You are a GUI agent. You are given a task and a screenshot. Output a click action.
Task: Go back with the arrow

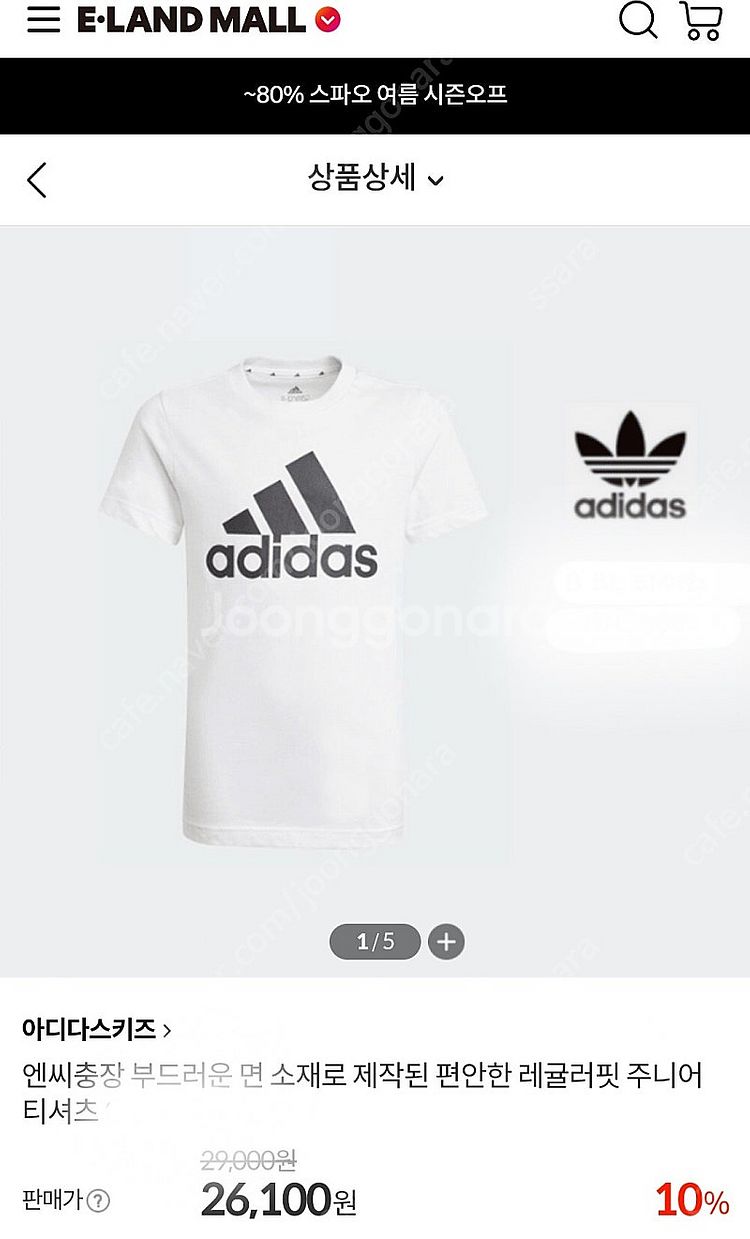[37, 180]
